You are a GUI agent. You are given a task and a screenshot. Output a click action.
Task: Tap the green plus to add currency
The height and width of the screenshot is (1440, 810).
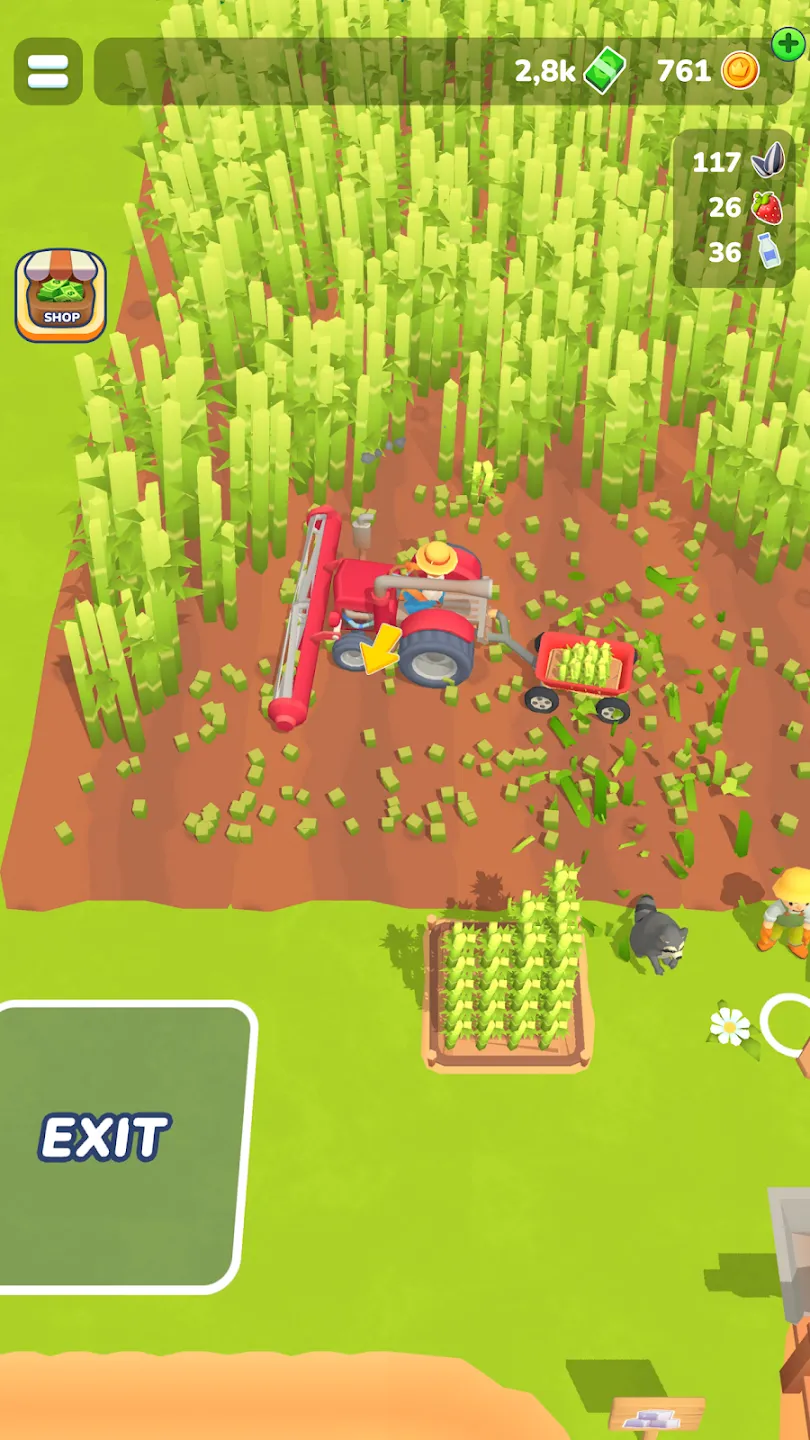(789, 44)
